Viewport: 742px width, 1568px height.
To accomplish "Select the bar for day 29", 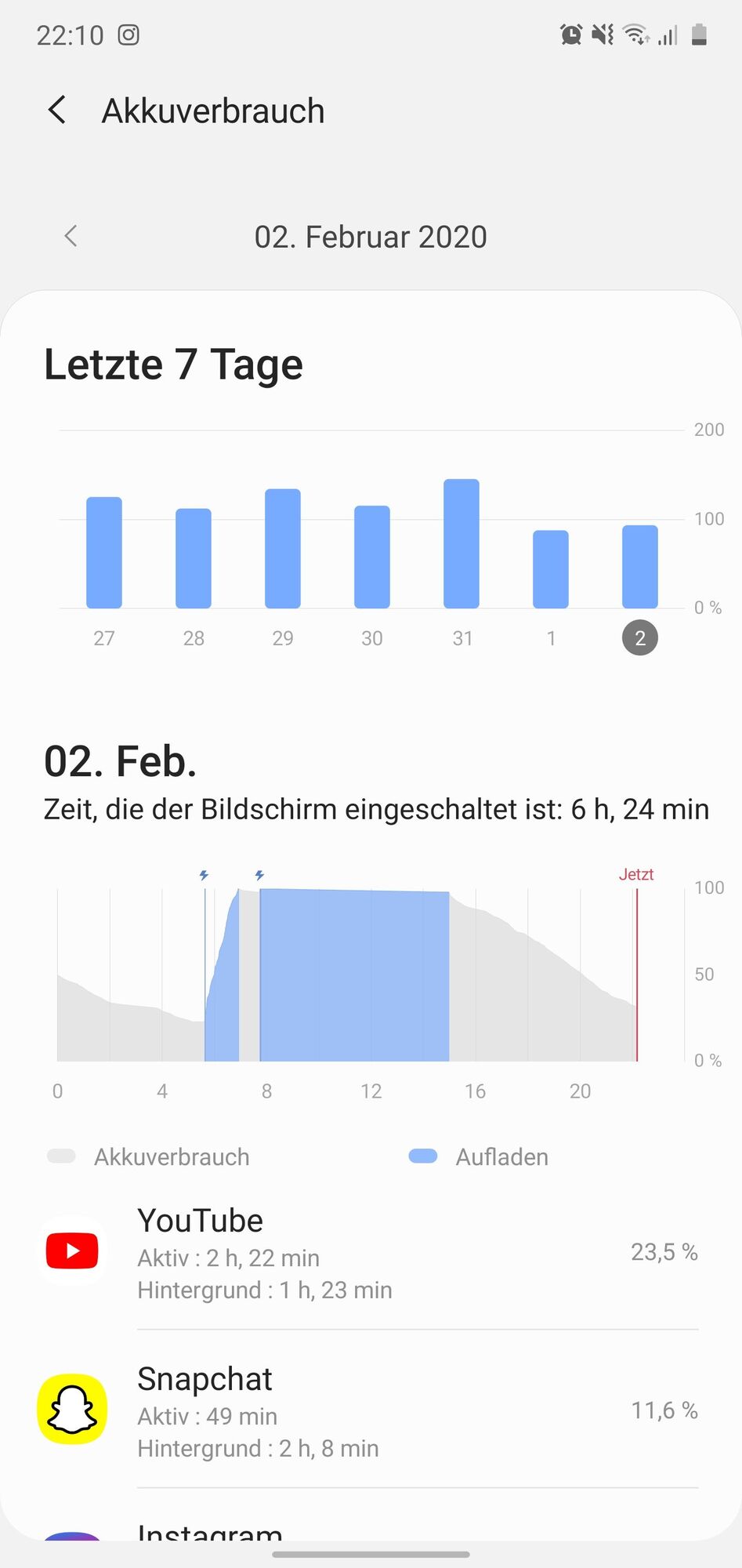I will [x=283, y=549].
